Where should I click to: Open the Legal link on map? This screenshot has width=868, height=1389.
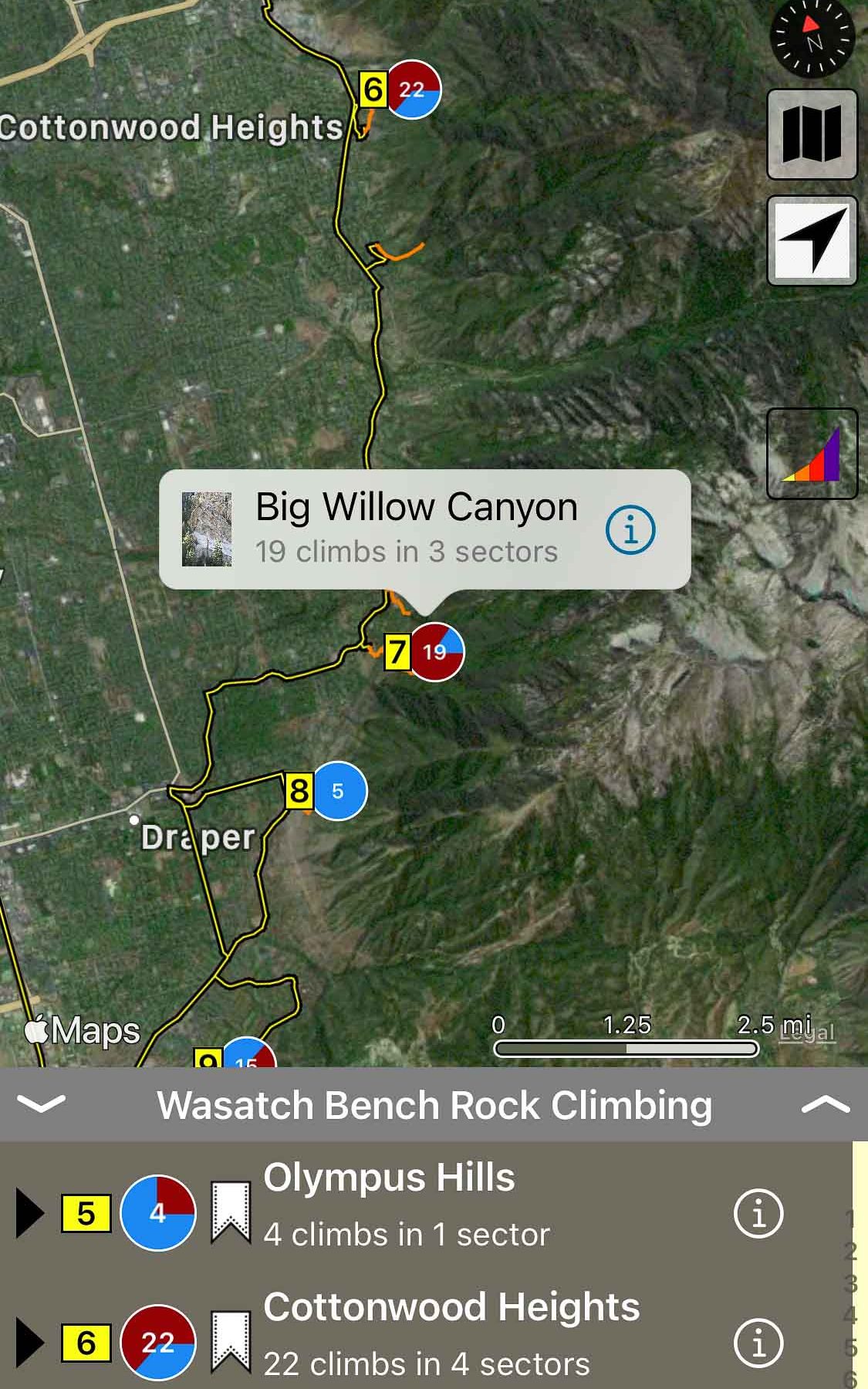click(x=807, y=1033)
